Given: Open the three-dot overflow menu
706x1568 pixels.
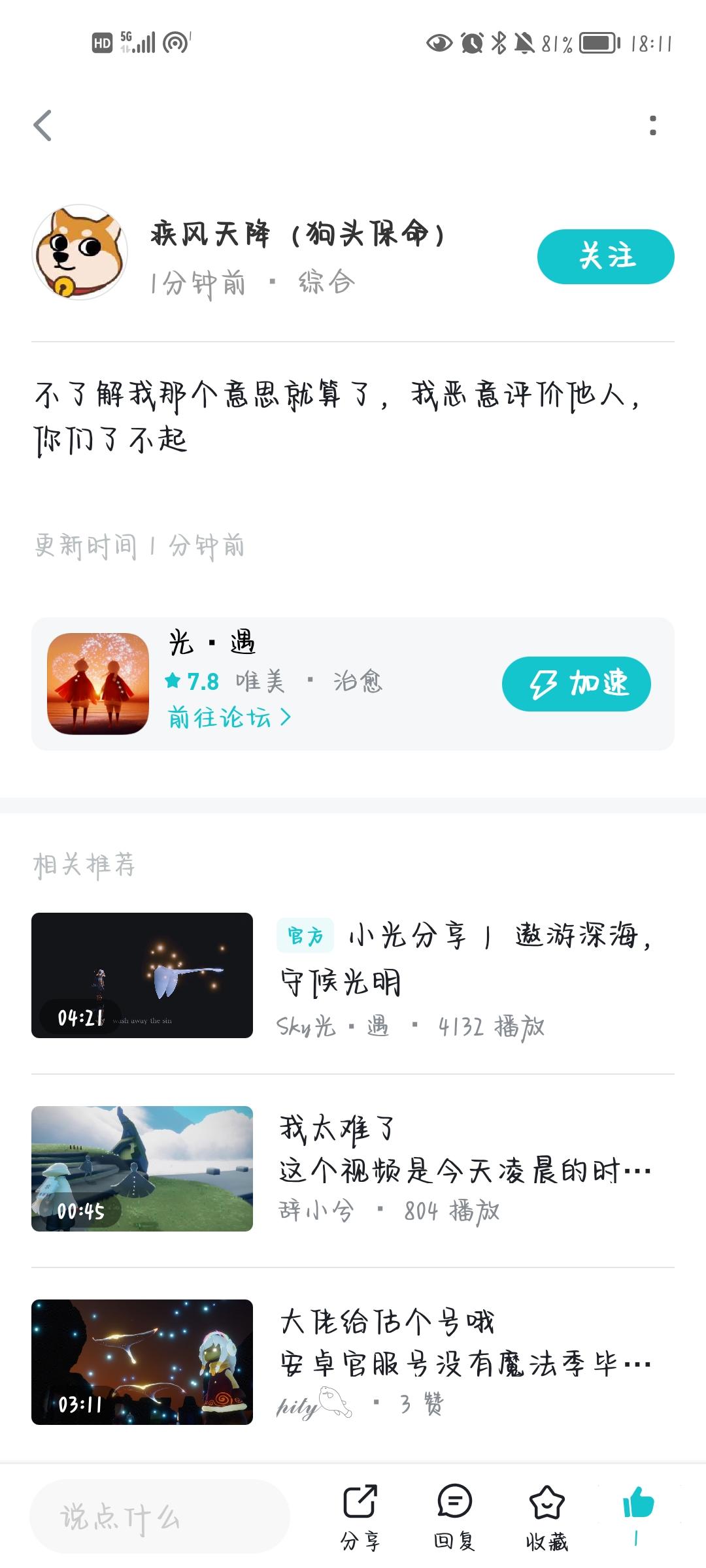Looking at the screenshot, I should coord(652,125).
